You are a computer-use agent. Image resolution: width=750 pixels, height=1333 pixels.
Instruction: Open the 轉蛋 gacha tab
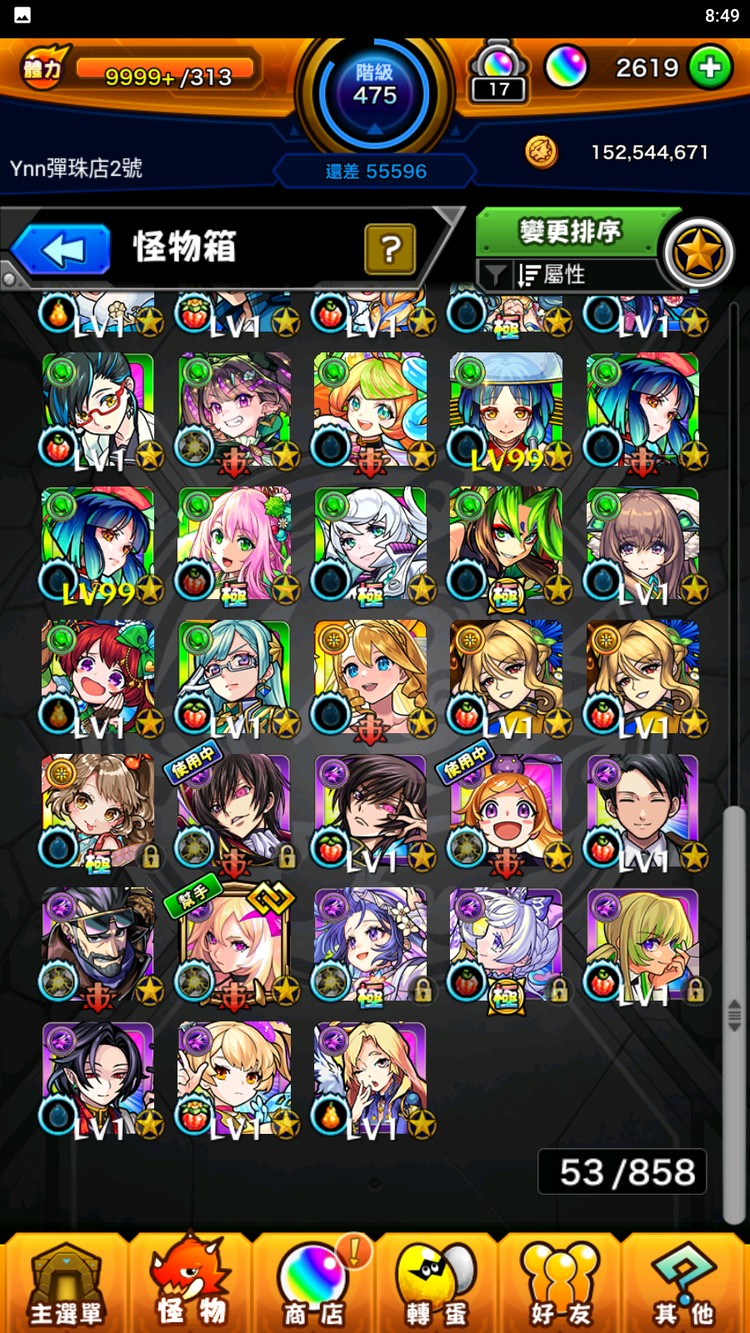(436, 1285)
